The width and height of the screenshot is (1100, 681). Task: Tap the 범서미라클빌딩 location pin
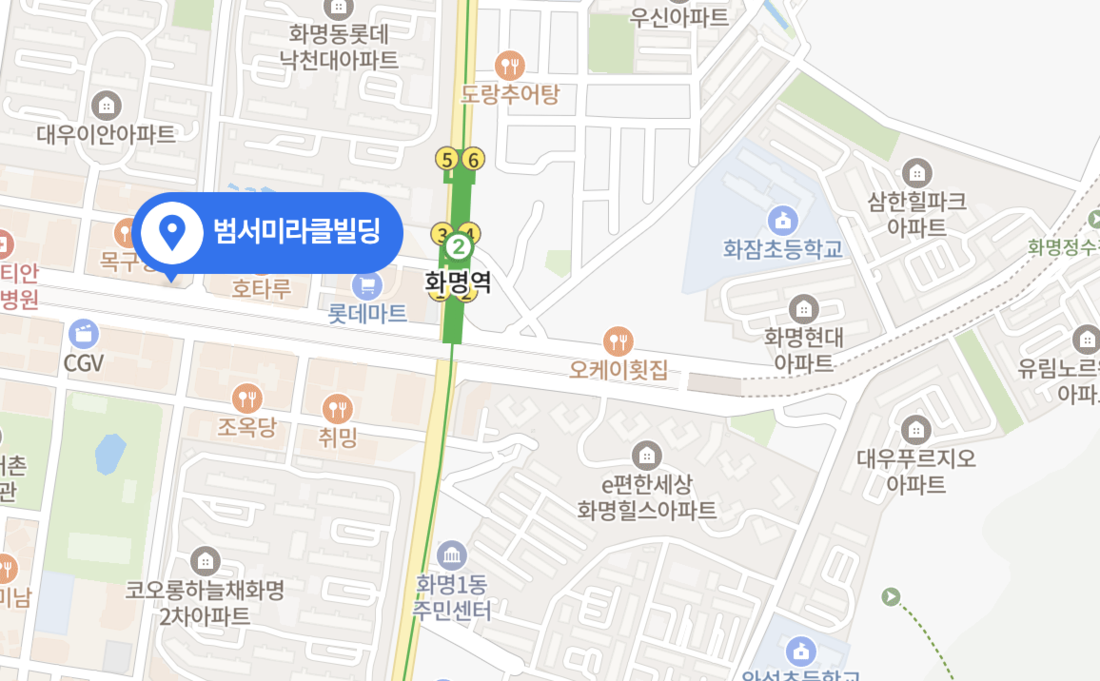(172, 232)
